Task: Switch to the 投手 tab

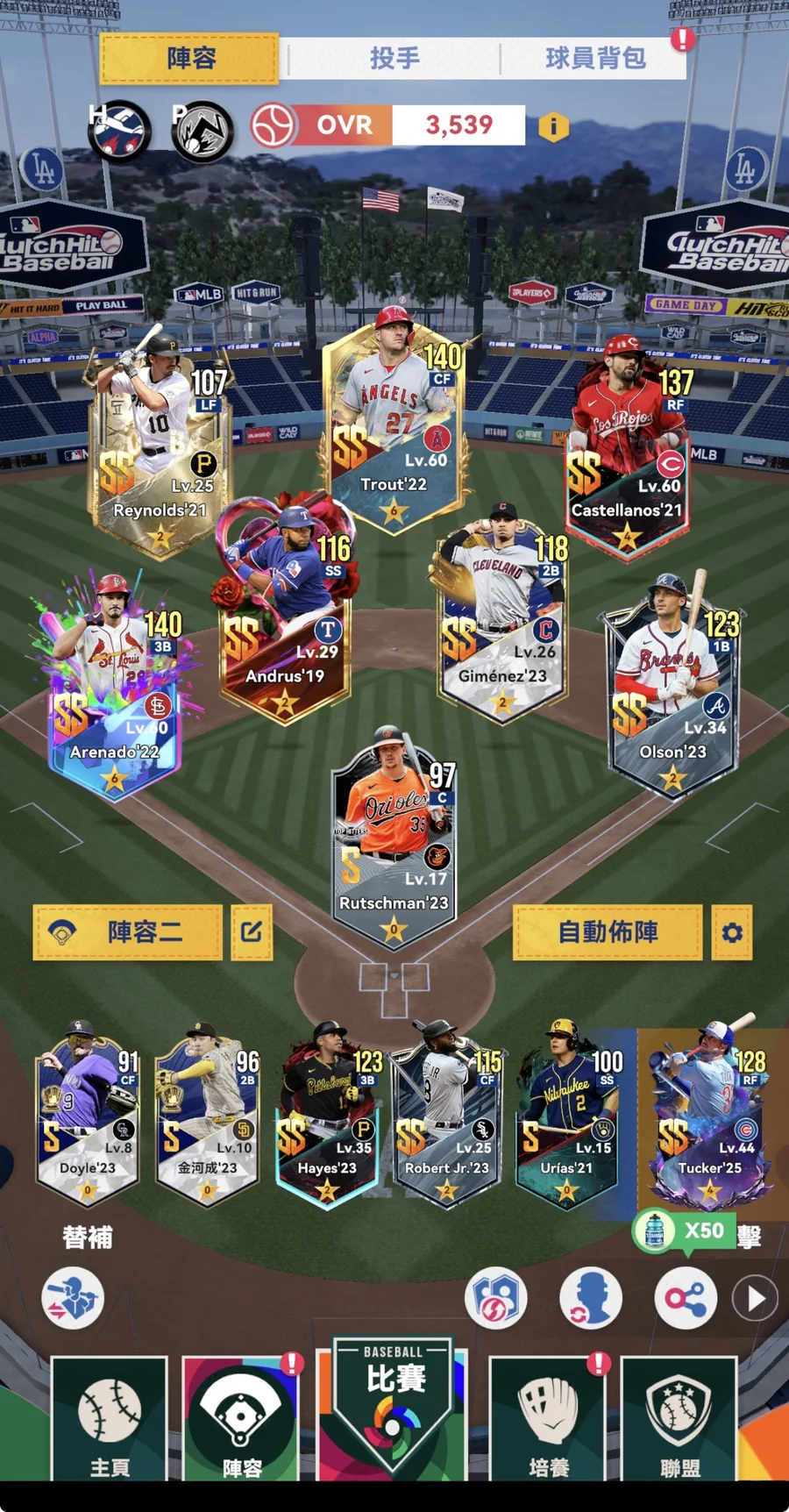Action: tap(394, 59)
